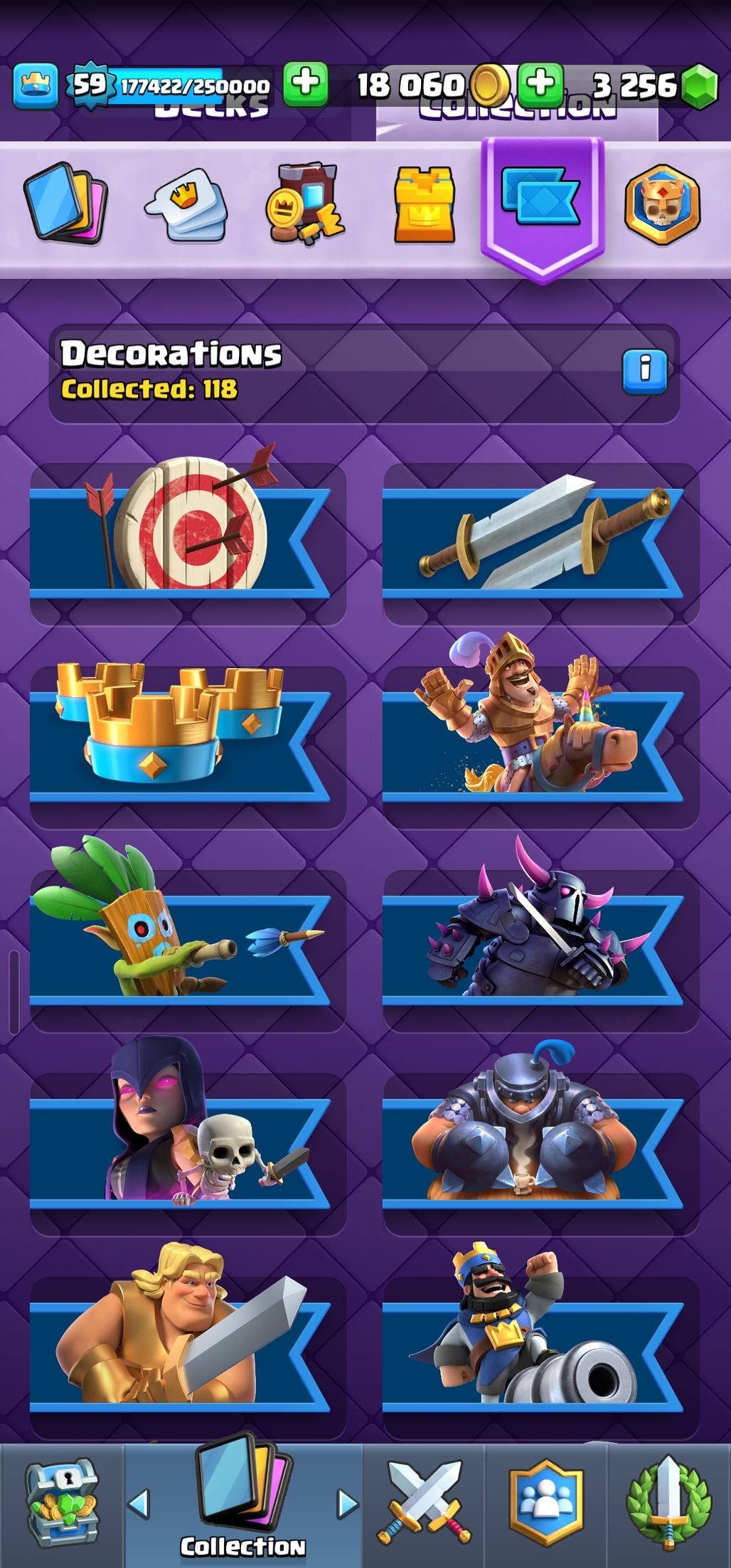Open the Clan social tab

[546, 1505]
